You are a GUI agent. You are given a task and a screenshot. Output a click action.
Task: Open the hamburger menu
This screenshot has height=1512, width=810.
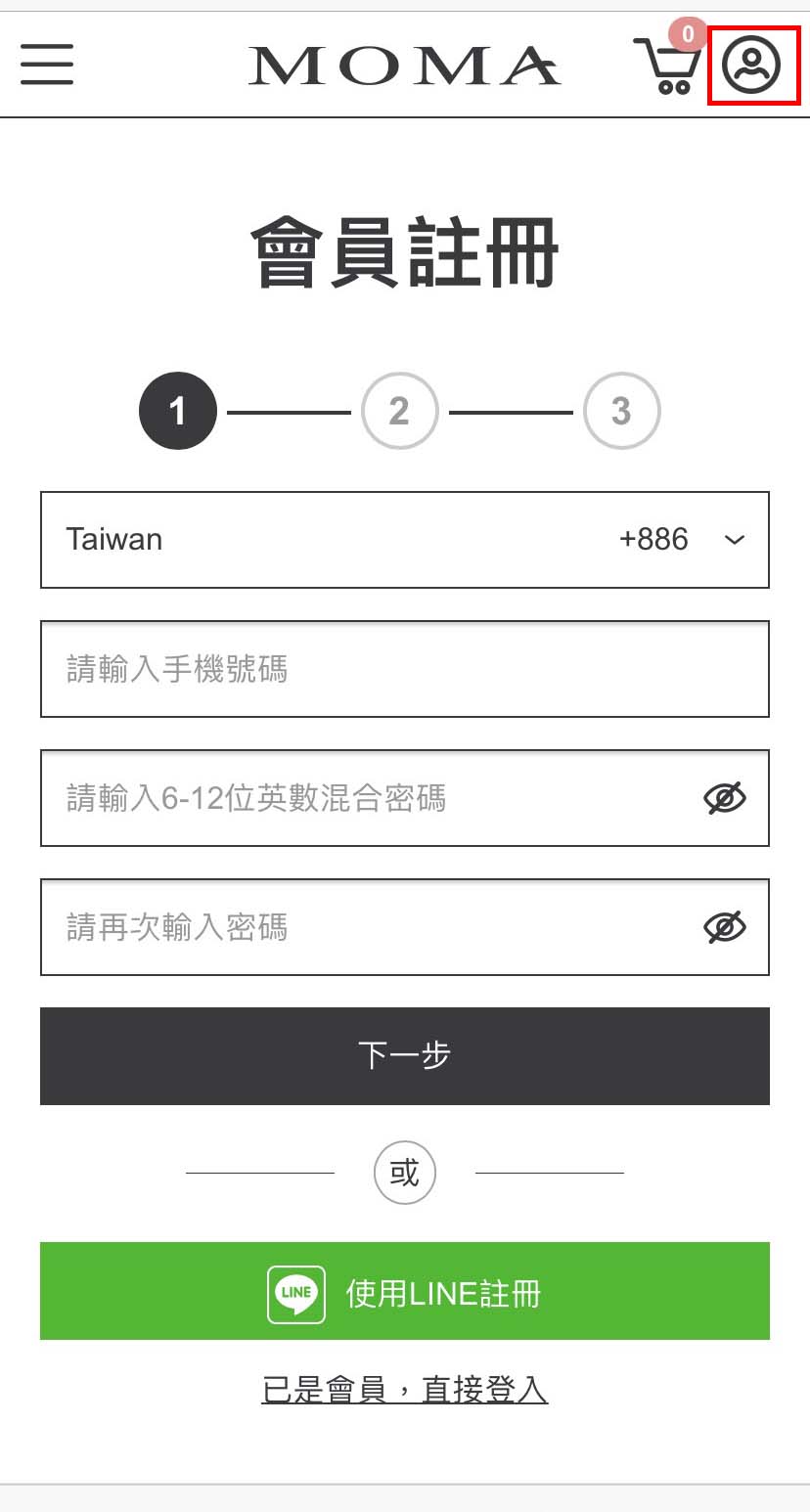(x=47, y=65)
